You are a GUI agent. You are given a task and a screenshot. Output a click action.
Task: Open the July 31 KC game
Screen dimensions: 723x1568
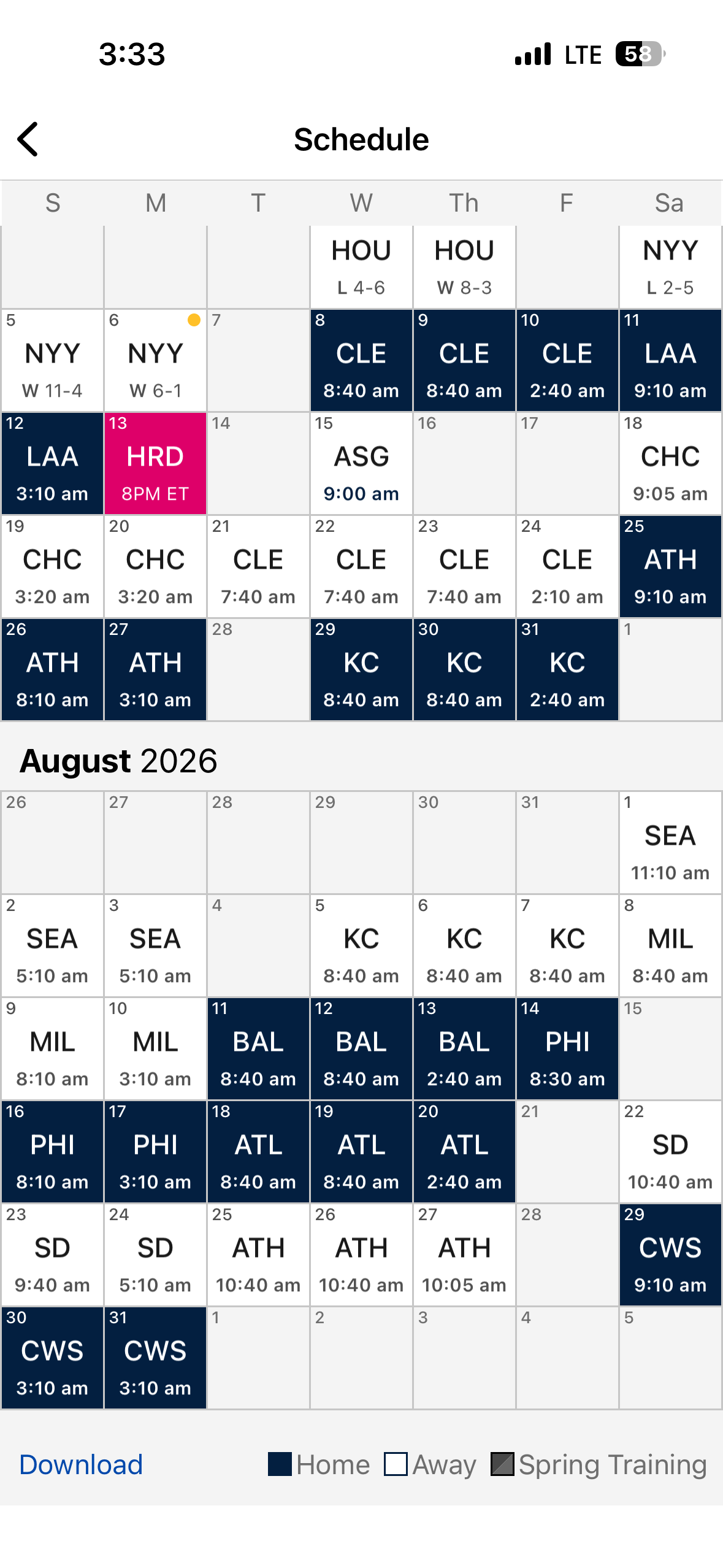coord(567,669)
